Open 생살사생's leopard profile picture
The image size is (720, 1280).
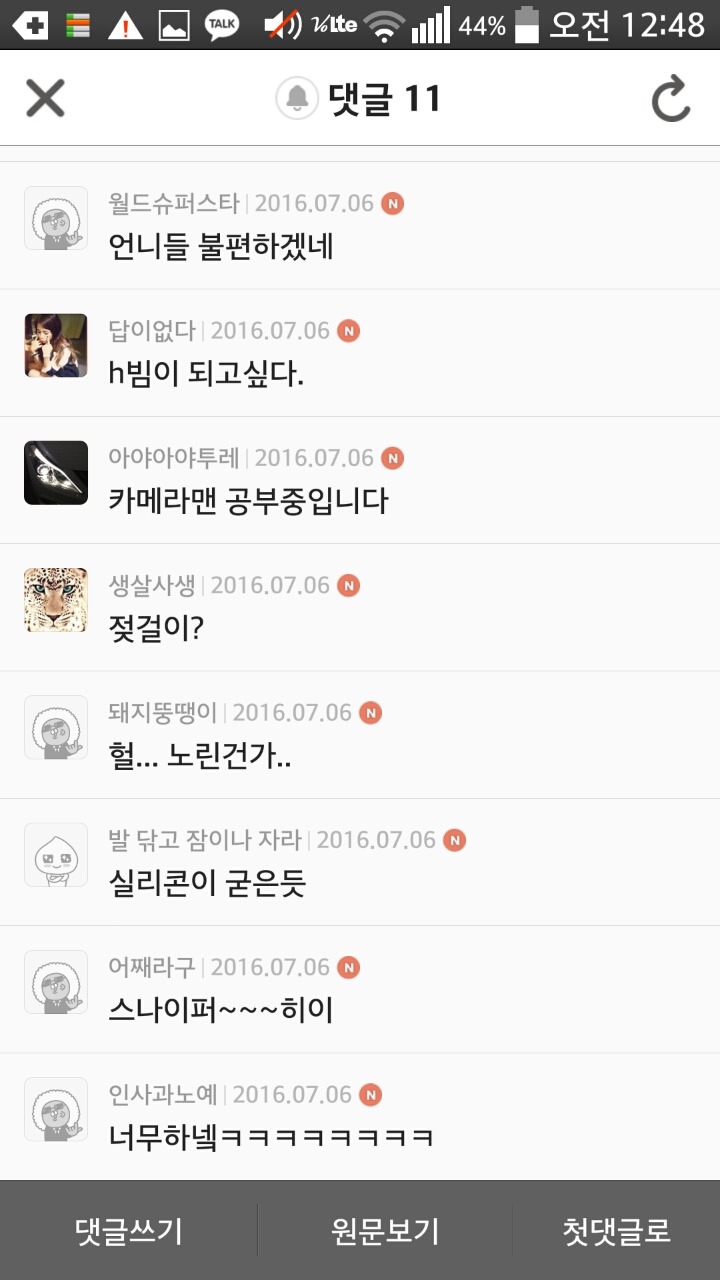tap(56, 599)
